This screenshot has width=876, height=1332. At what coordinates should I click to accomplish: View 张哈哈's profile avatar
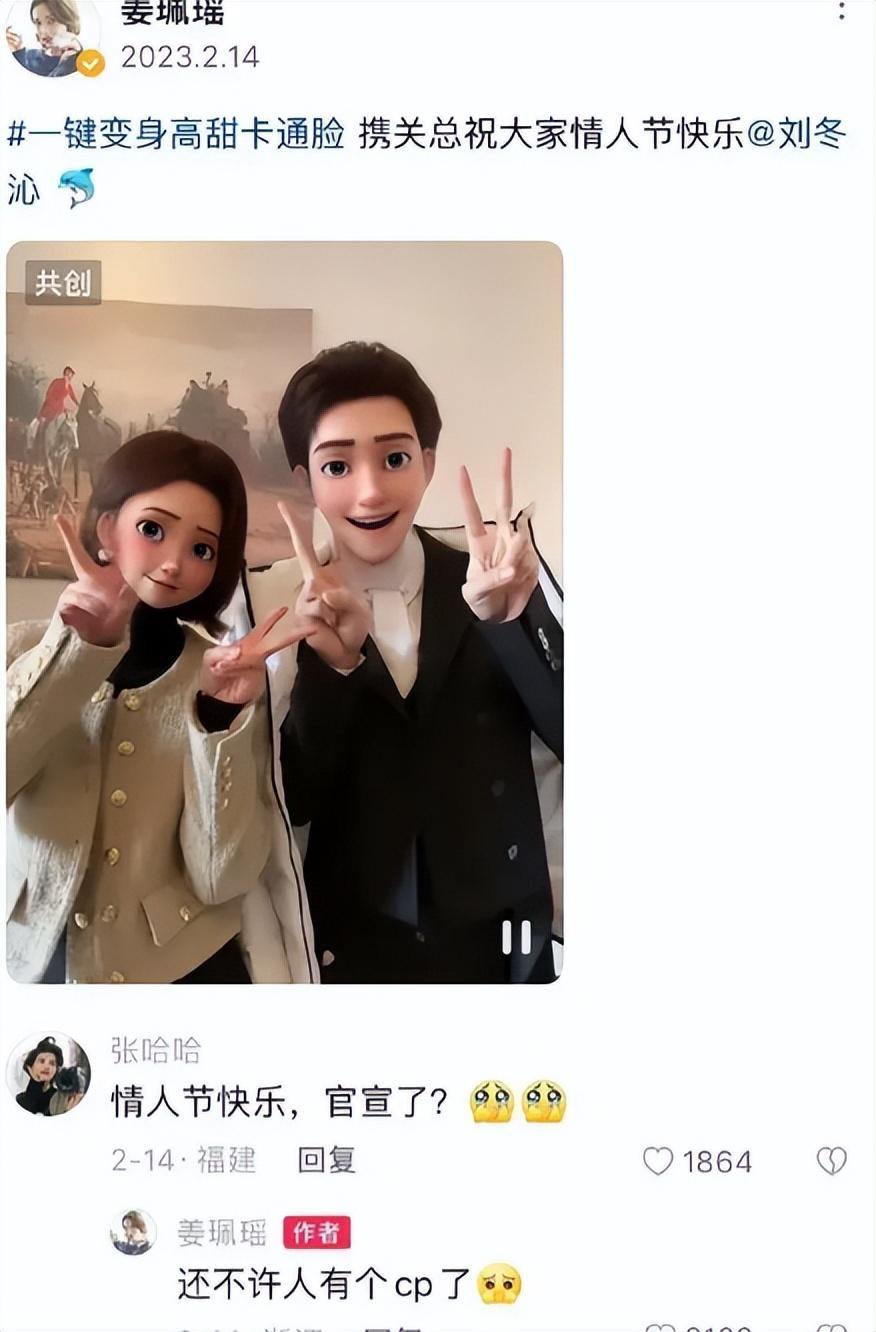(x=48, y=1074)
